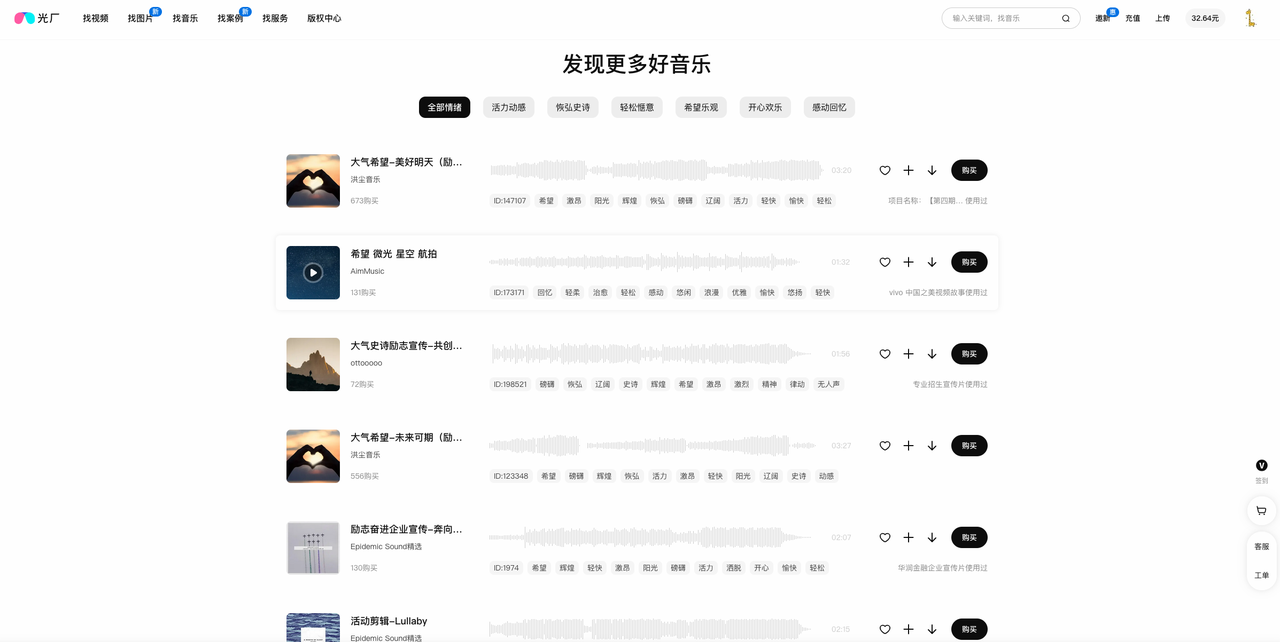Play the 希望 微光 星空 航拍 track
The image size is (1280, 642).
point(313,272)
